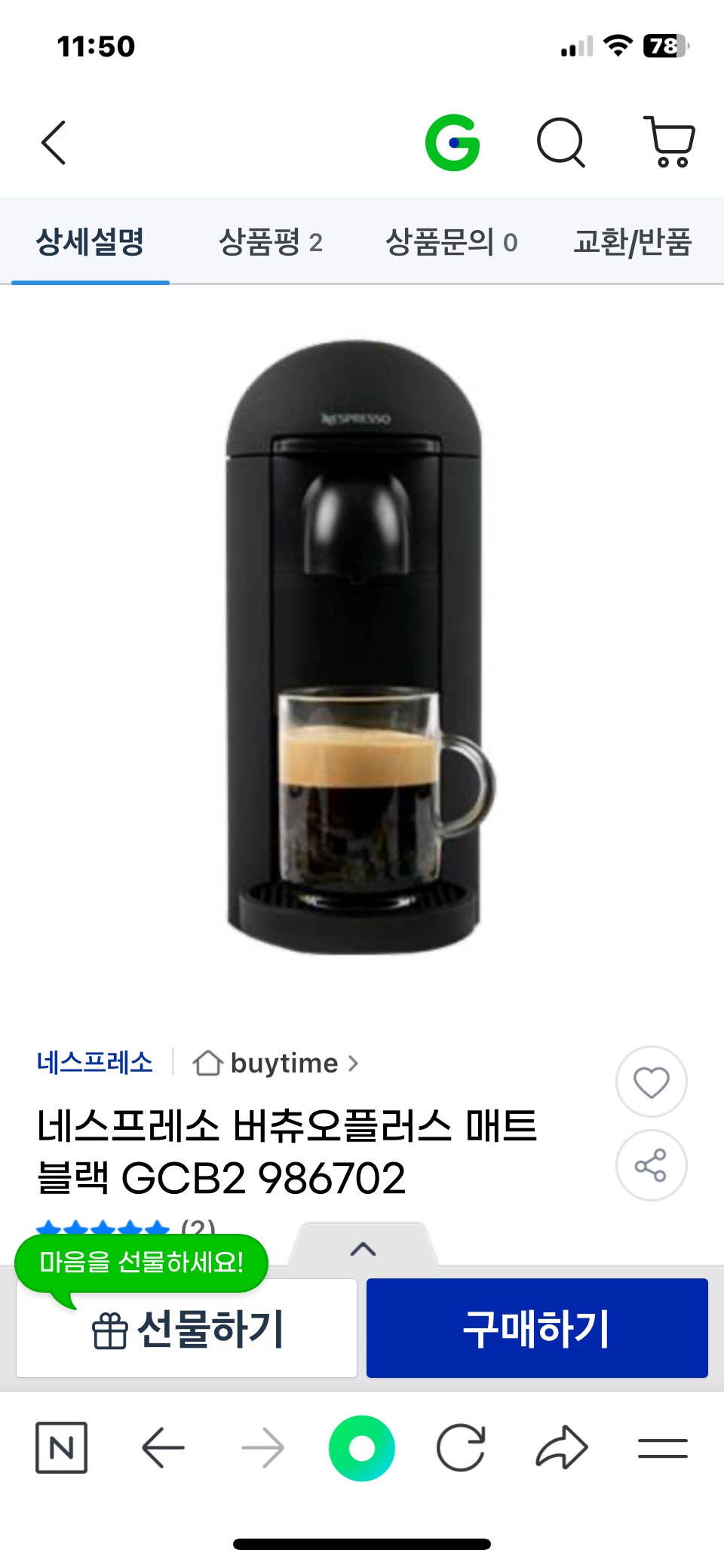
Task: Reload the page
Action: [461, 1448]
